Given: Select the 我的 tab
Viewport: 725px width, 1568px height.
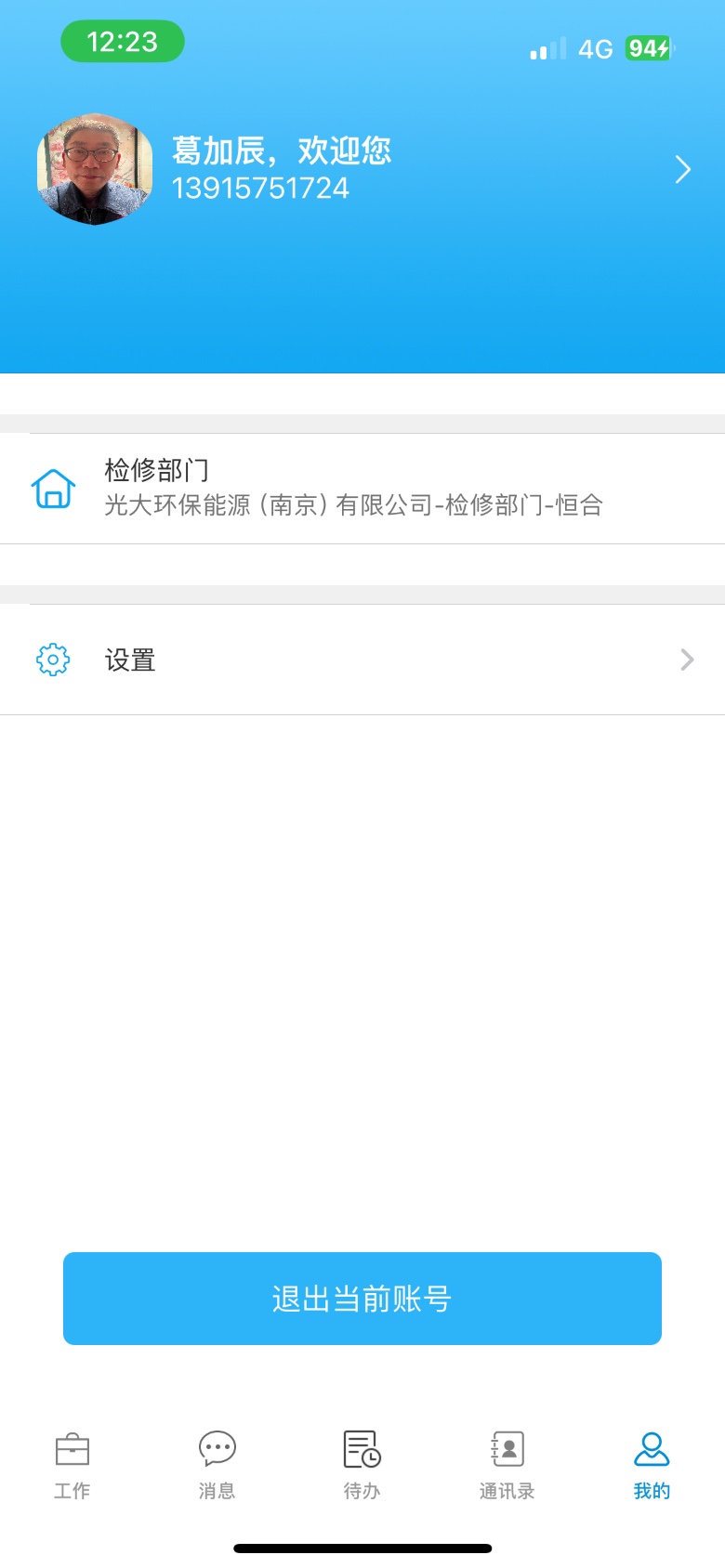Looking at the screenshot, I should click(x=652, y=1465).
